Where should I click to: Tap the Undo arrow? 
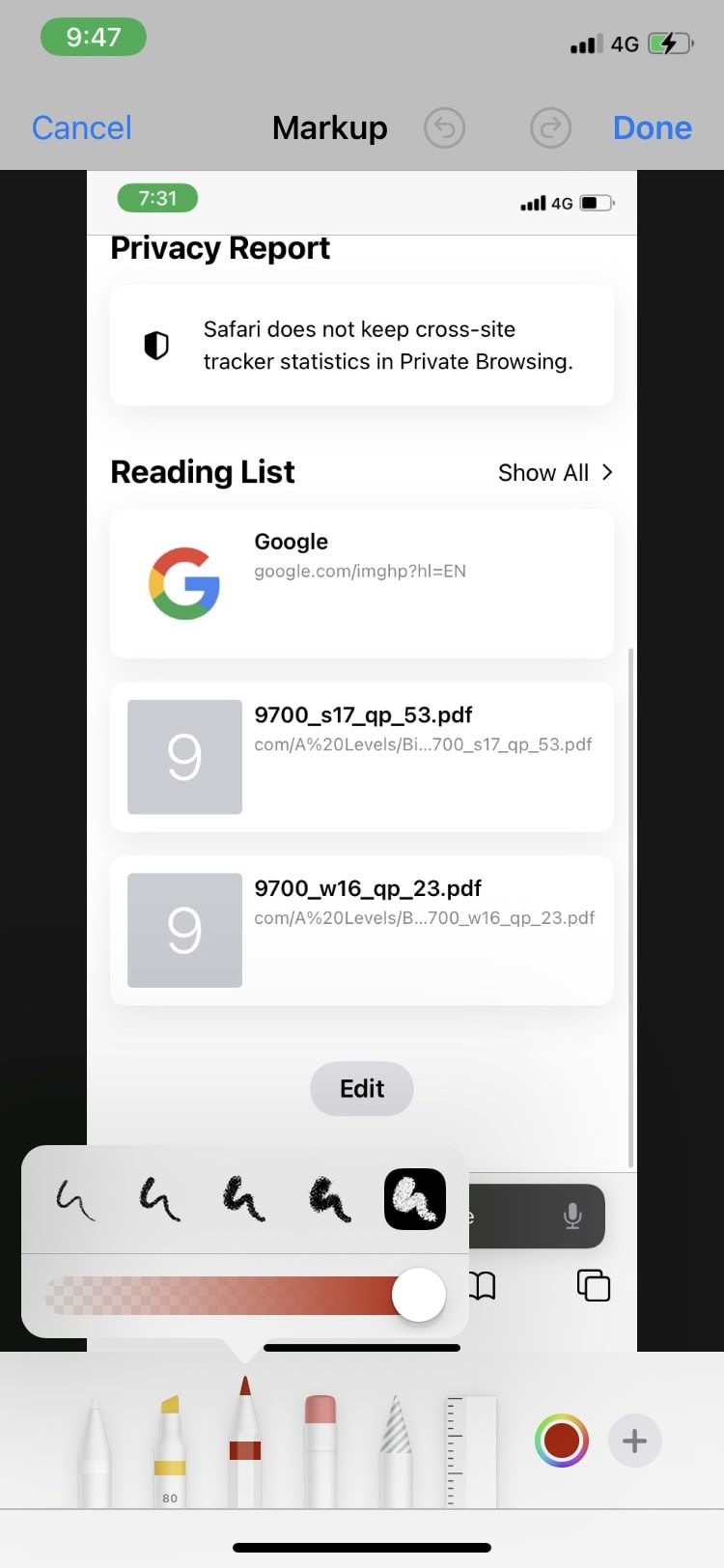point(444,126)
